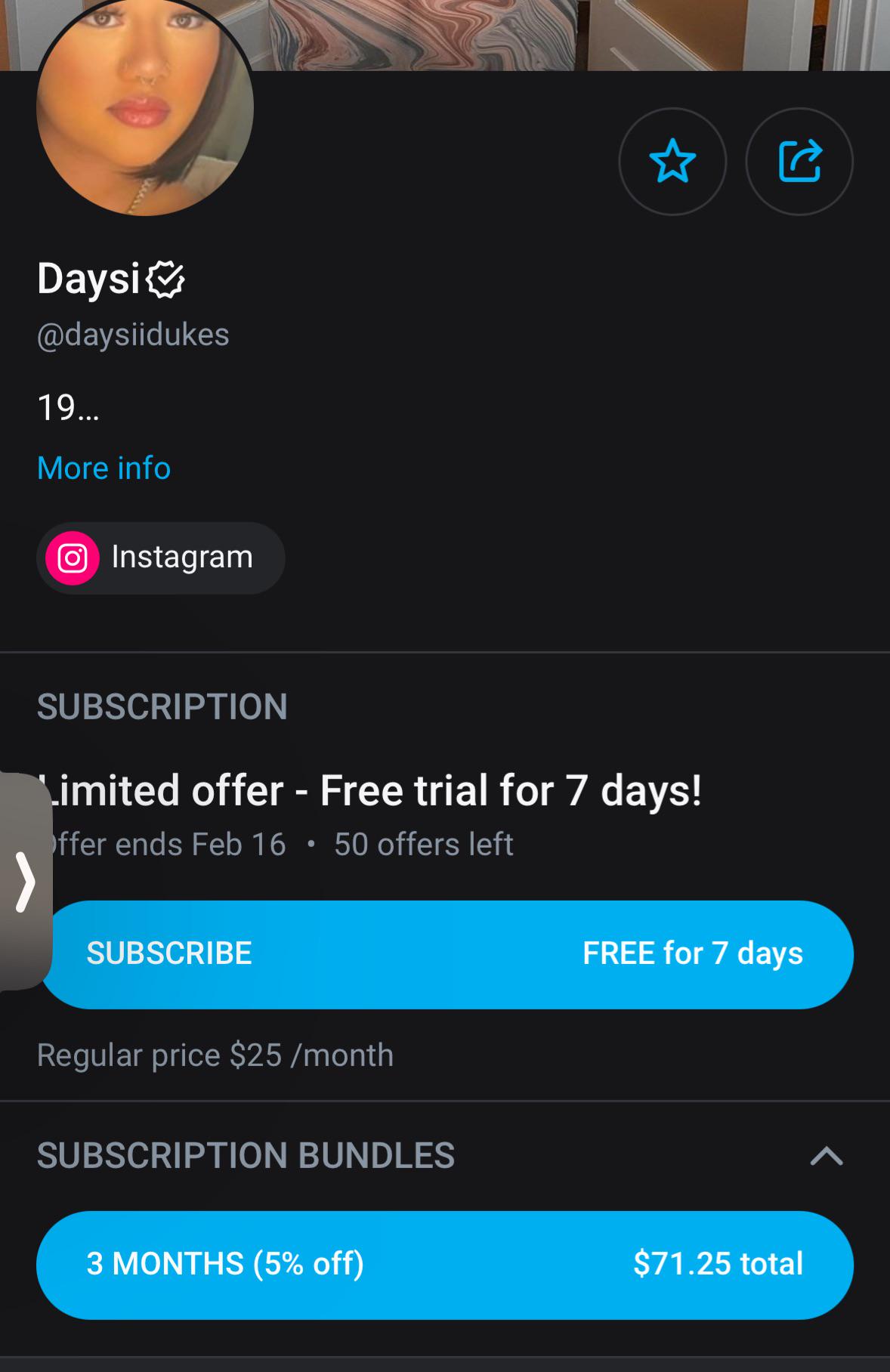This screenshot has width=890, height=1372.
Task: Select the Instagram link button
Action: pos(161,558)
